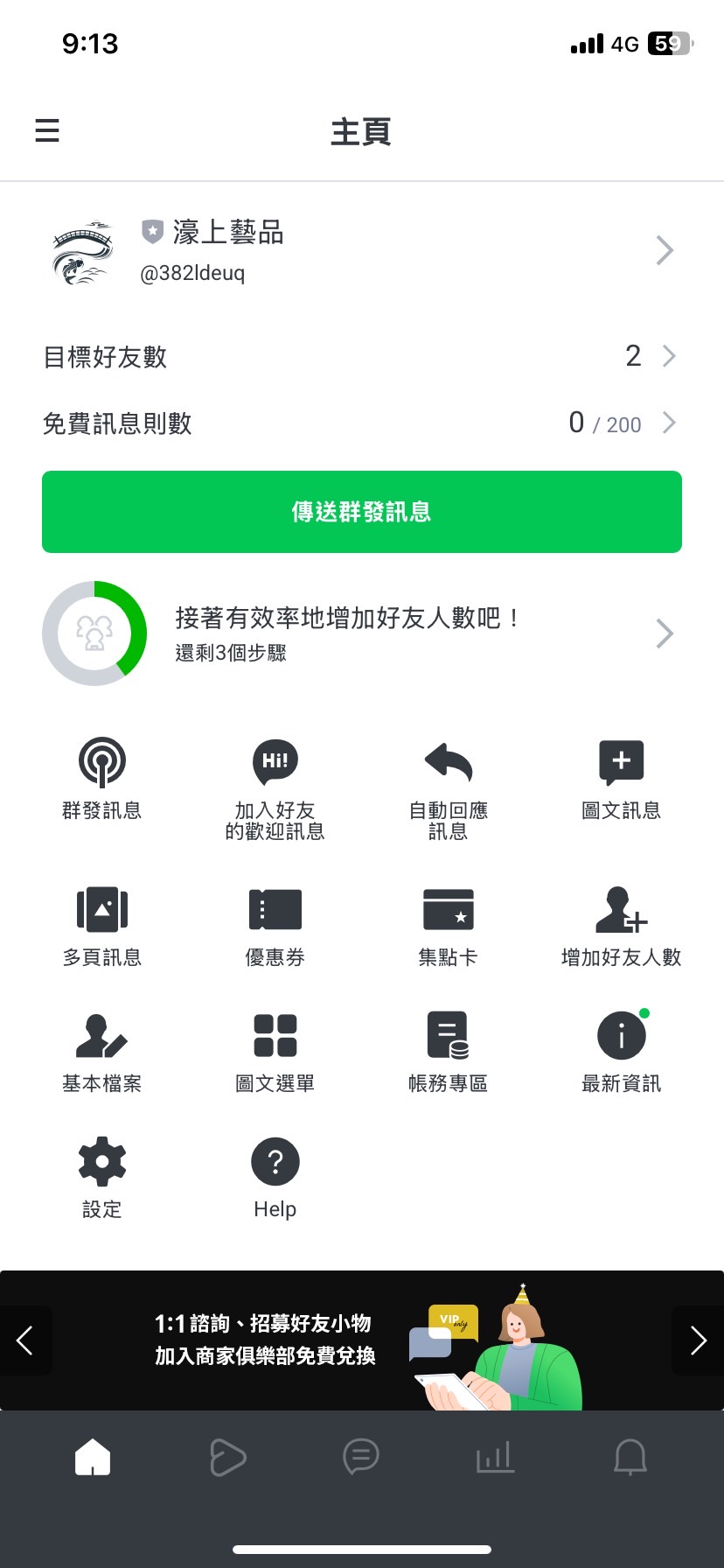Switch to the notifications bell tab
This screenshot has width=724, height=1568.
(x=630, y=1457)
